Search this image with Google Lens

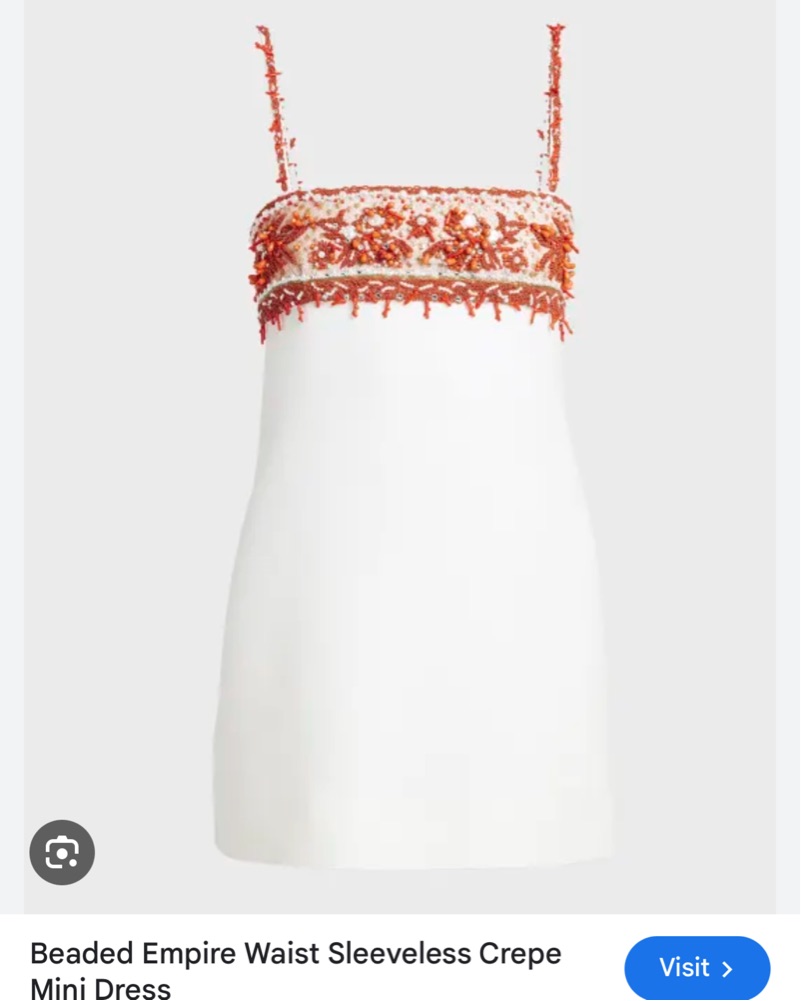coord(62,853)
